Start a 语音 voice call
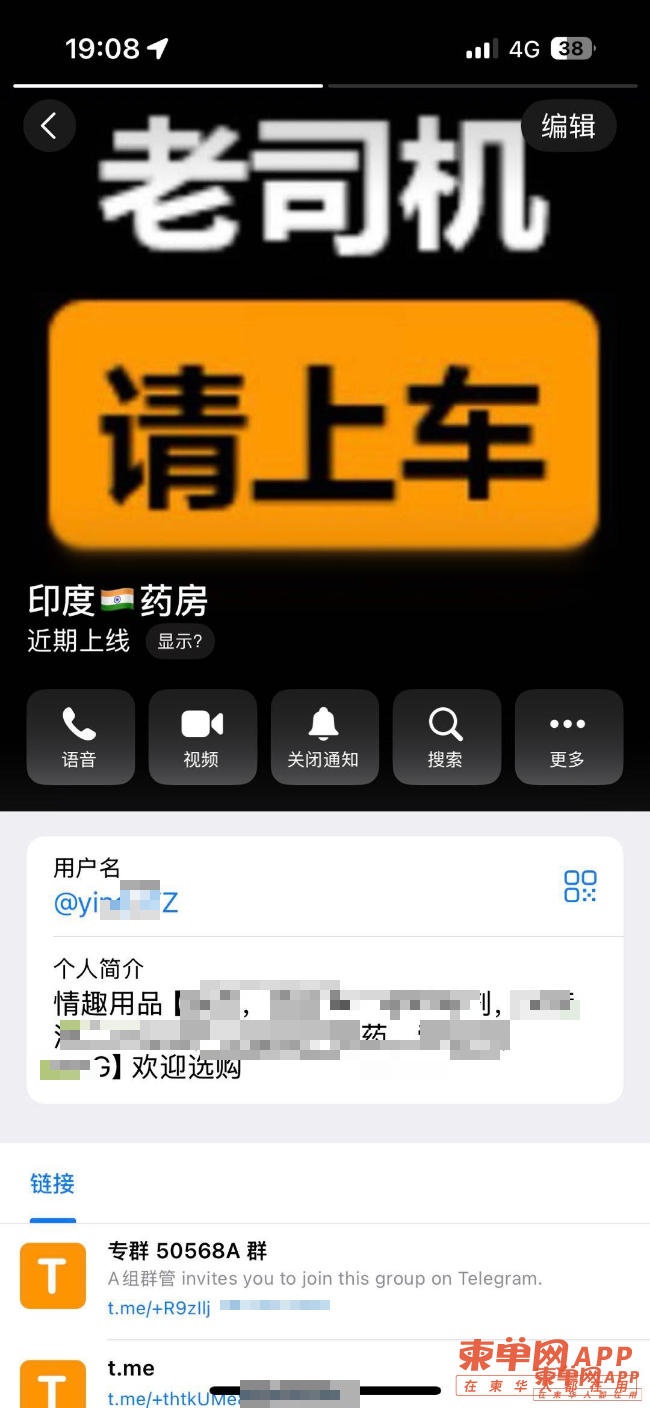The height and width of the screenshot is (1408, 650). pyautogui.click(x=80, y=737)
